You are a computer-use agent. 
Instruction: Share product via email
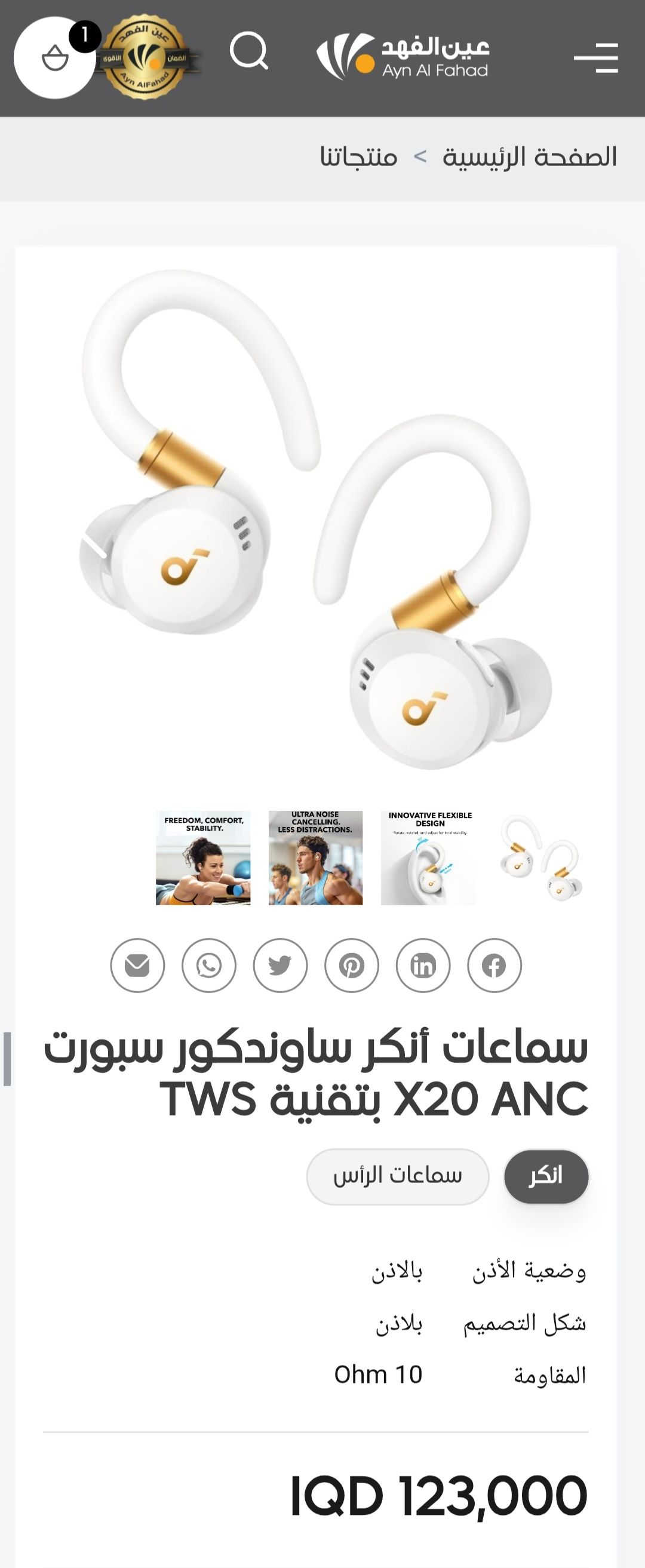tap(137, 966)
